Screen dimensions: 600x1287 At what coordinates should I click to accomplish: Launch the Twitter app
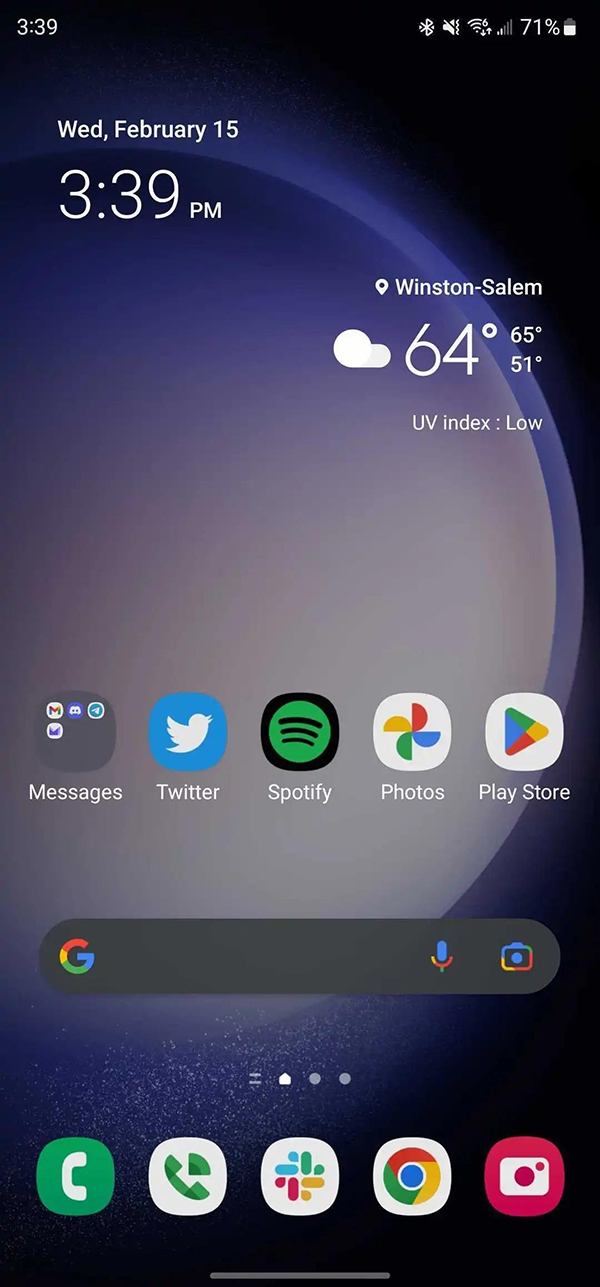pyautogui.click(x=188, y=733)
